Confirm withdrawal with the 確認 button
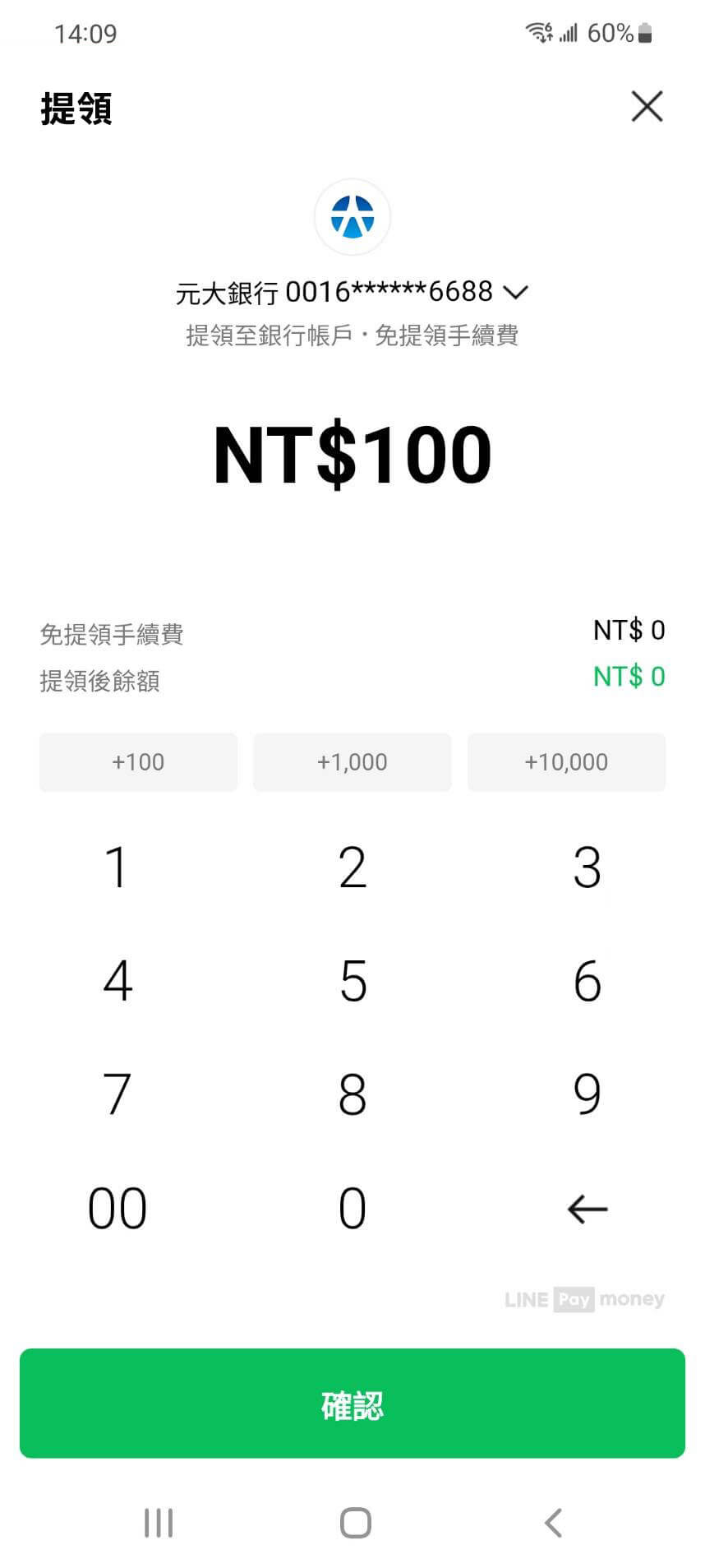The image size is (705, 1568). click(x=352, y=1404)
